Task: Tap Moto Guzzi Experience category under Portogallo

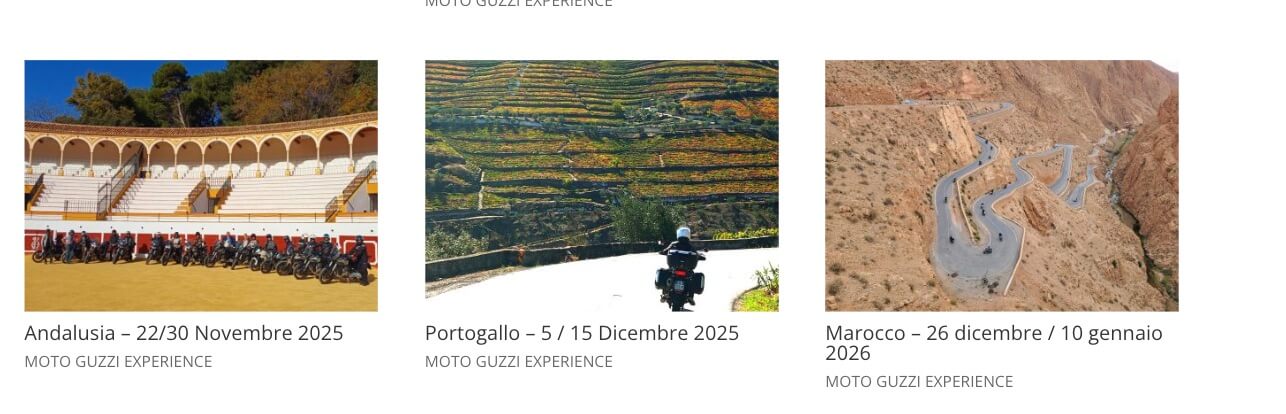Action: pos(518,362)
